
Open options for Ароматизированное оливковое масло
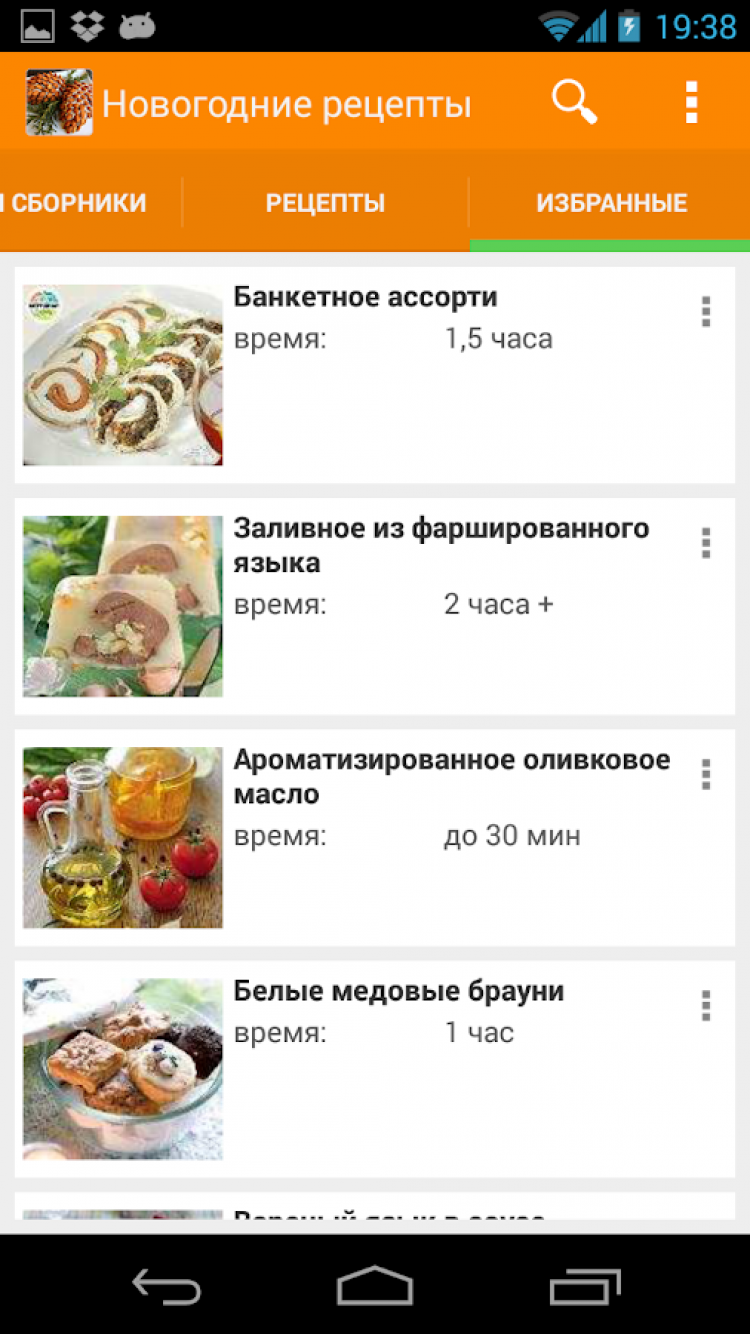point(706,774)
